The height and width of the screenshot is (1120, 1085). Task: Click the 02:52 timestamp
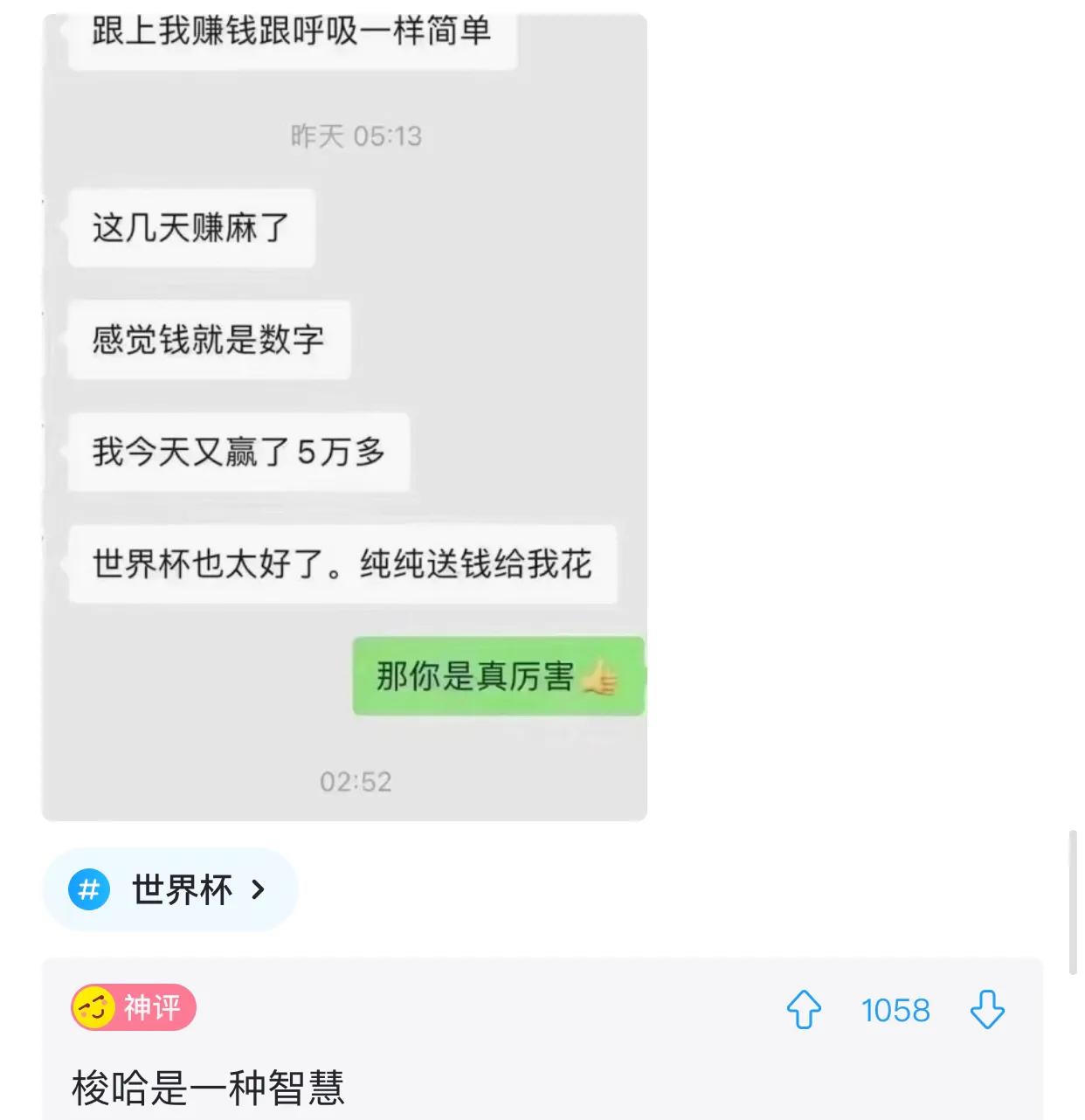355,781
